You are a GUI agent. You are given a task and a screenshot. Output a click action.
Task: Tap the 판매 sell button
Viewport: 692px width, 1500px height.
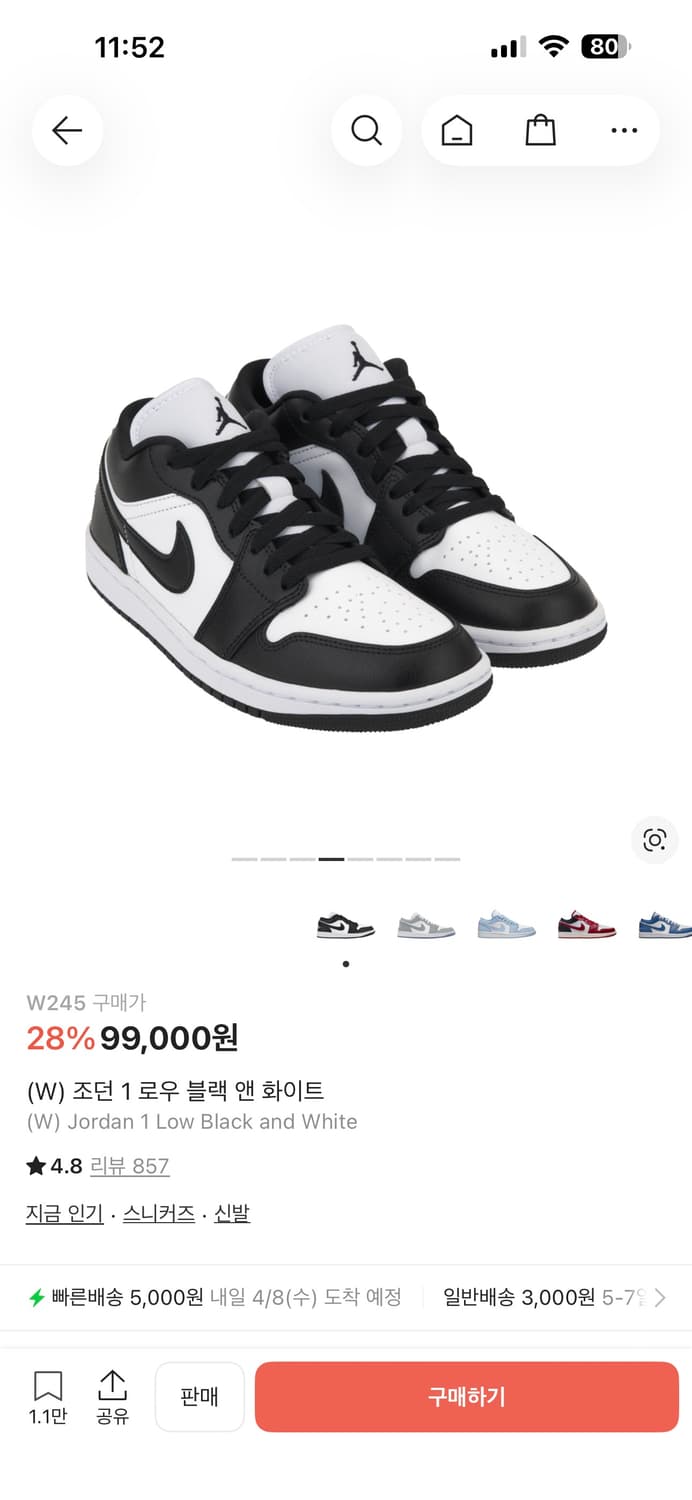200,1397
